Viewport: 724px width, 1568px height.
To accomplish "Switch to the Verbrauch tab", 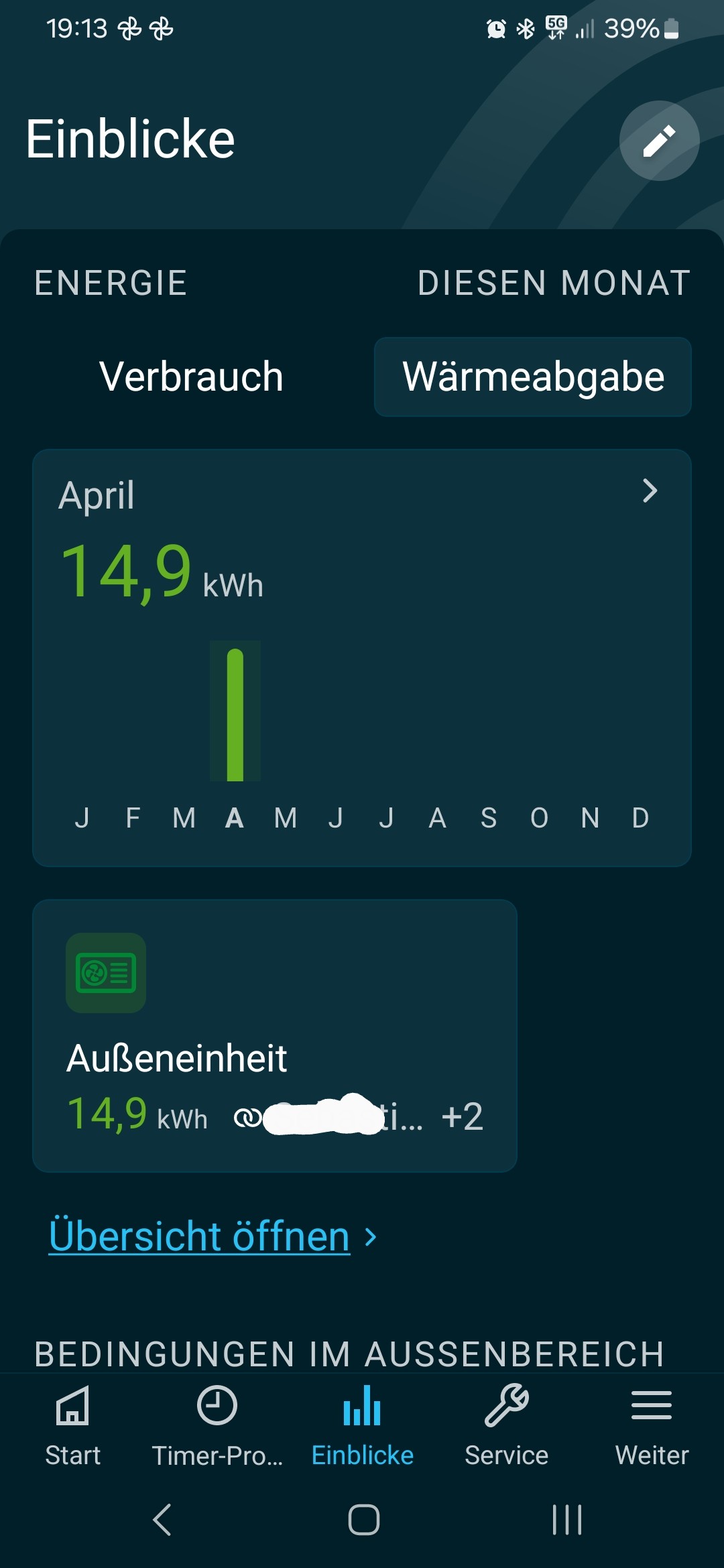I will (x=192, y=377).
